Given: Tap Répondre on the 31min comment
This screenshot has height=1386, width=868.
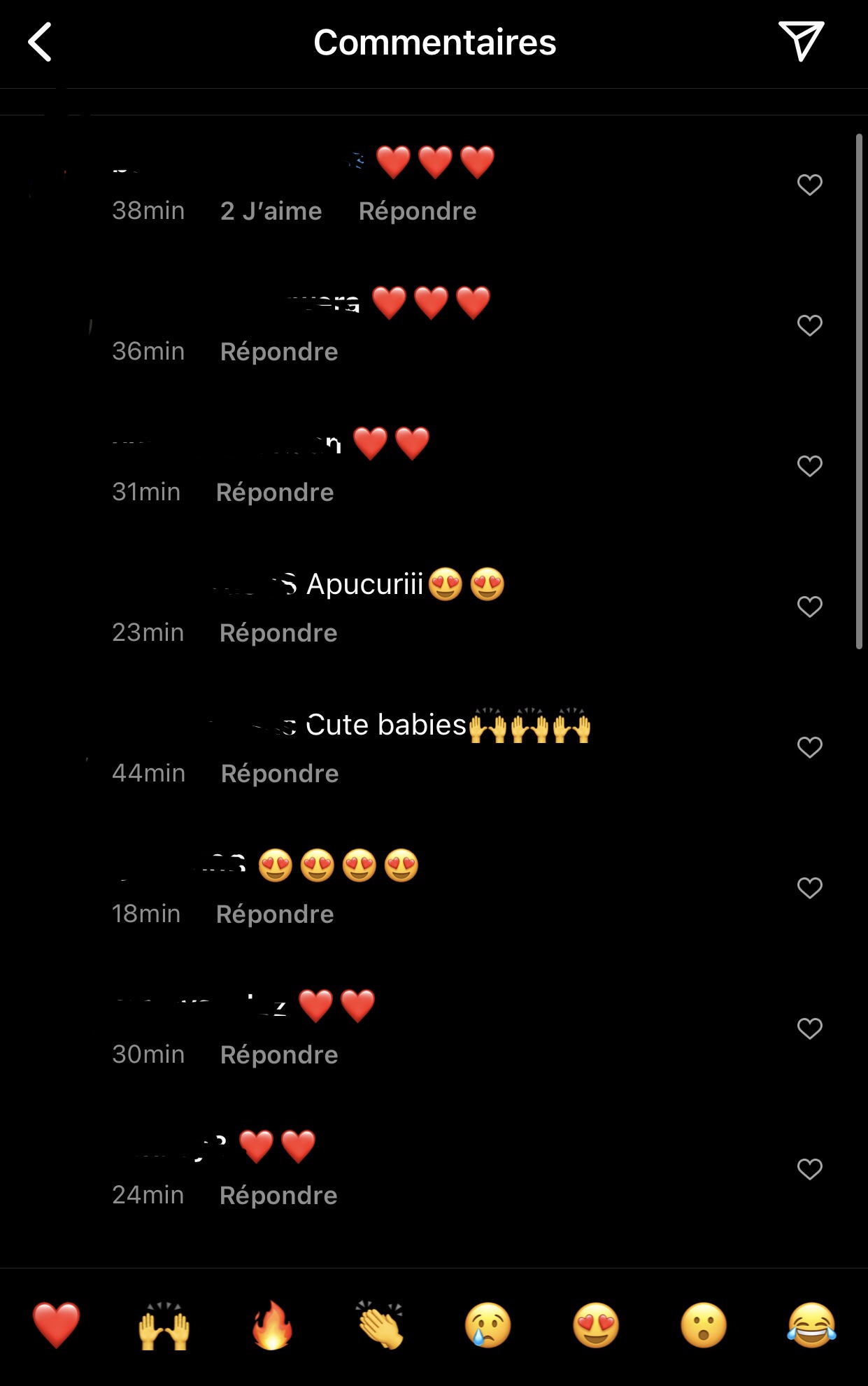Looking at the screenshot, I should tap(275, 493).
